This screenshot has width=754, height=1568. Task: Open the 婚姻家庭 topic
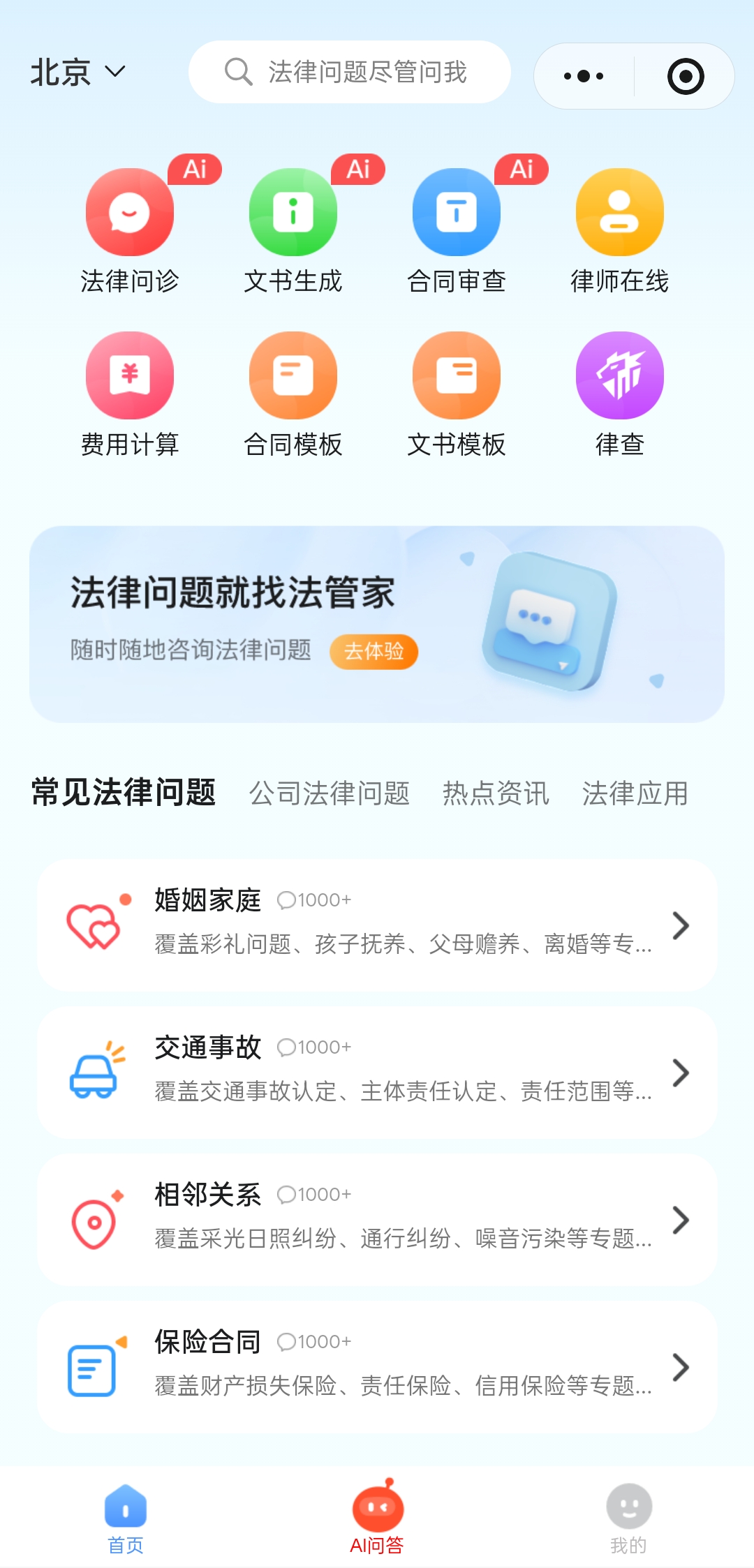pos(377,925)
